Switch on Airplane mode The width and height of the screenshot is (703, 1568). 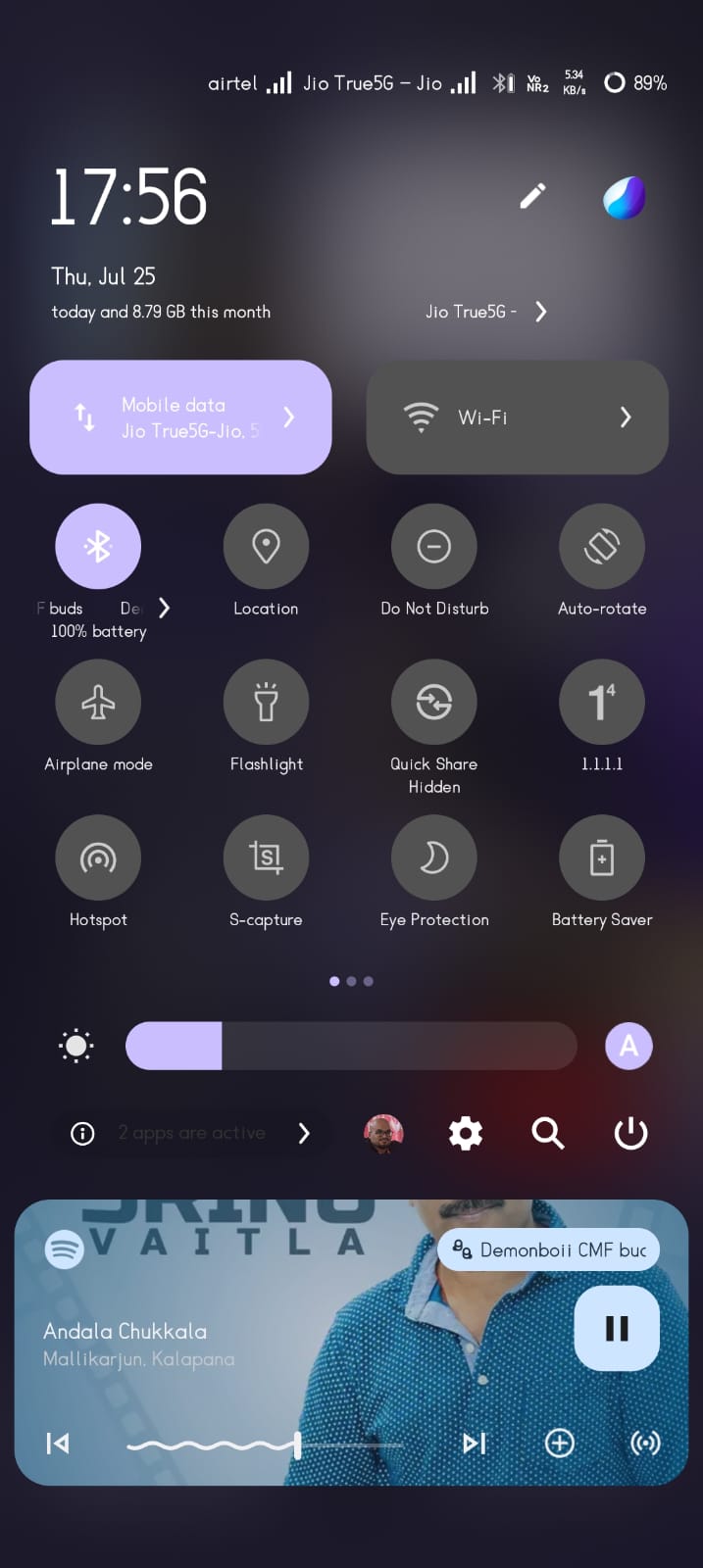coord(98,702)
